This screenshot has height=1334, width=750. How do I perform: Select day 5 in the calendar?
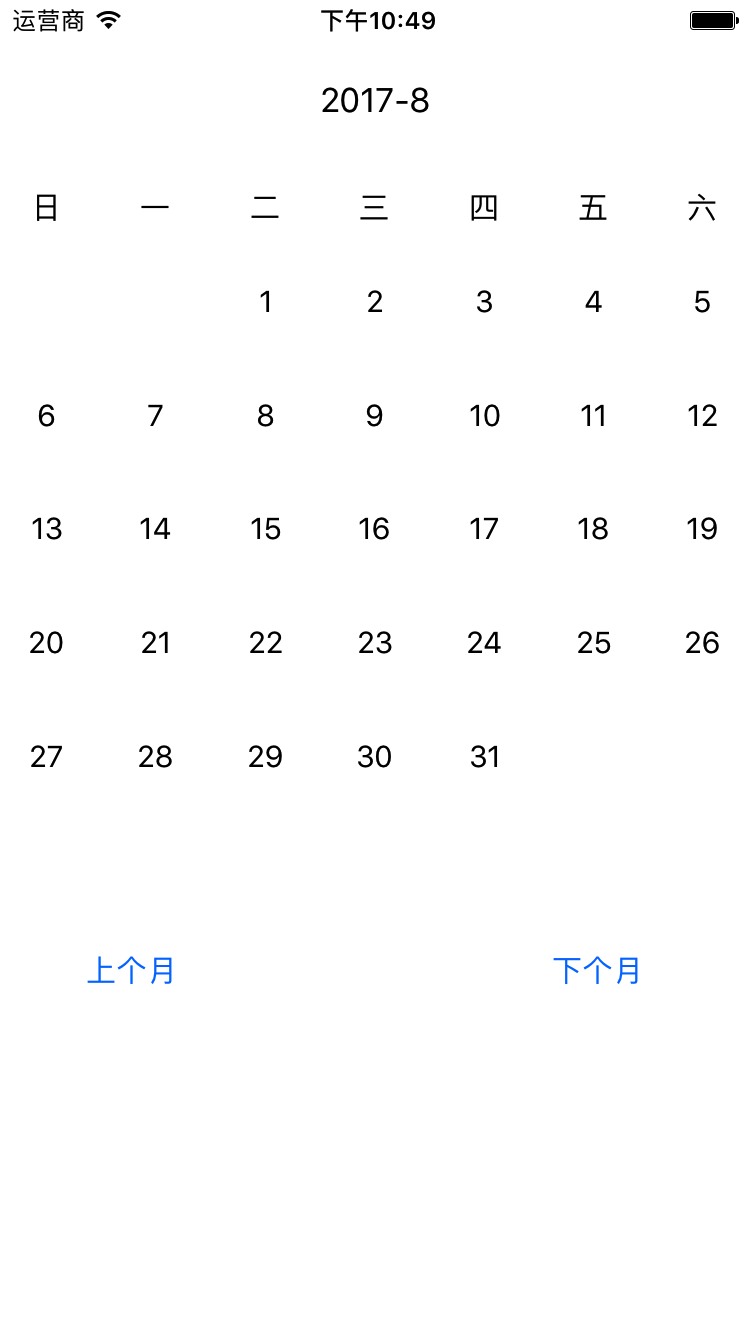coord(702,302)
